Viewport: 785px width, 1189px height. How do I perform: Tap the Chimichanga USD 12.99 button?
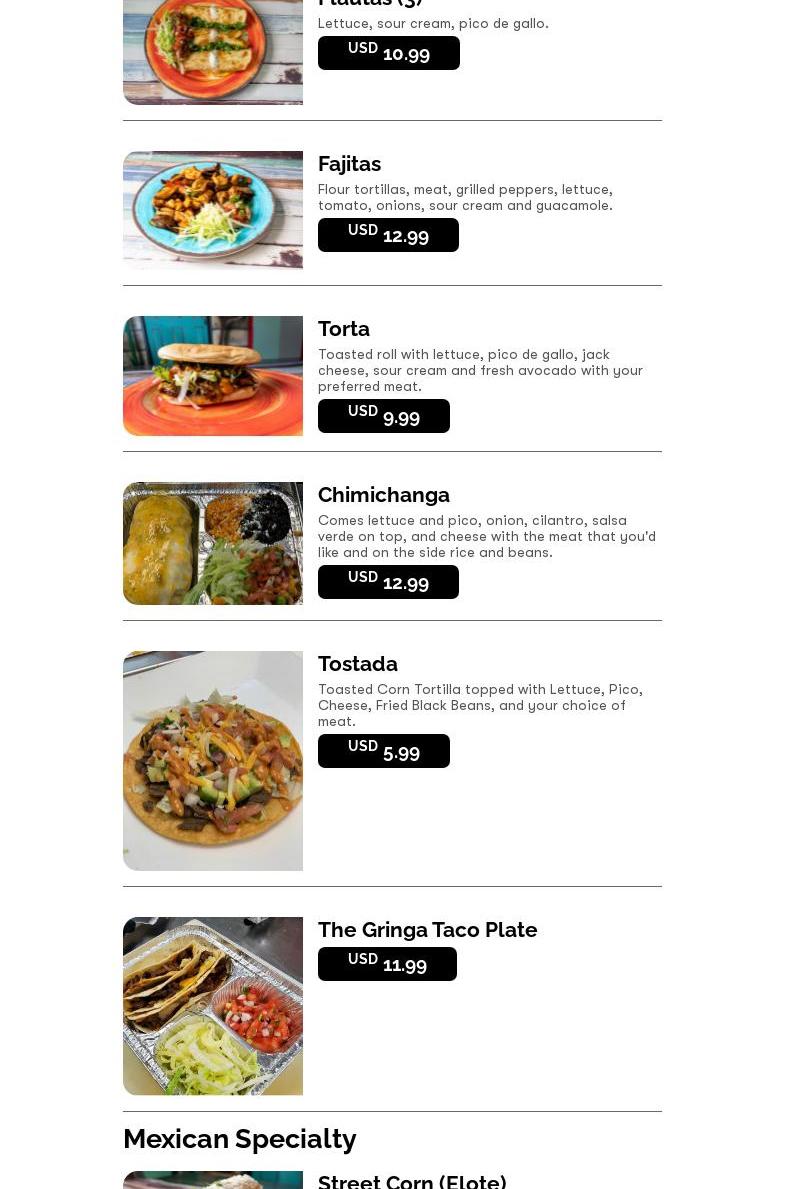[388, 582]
